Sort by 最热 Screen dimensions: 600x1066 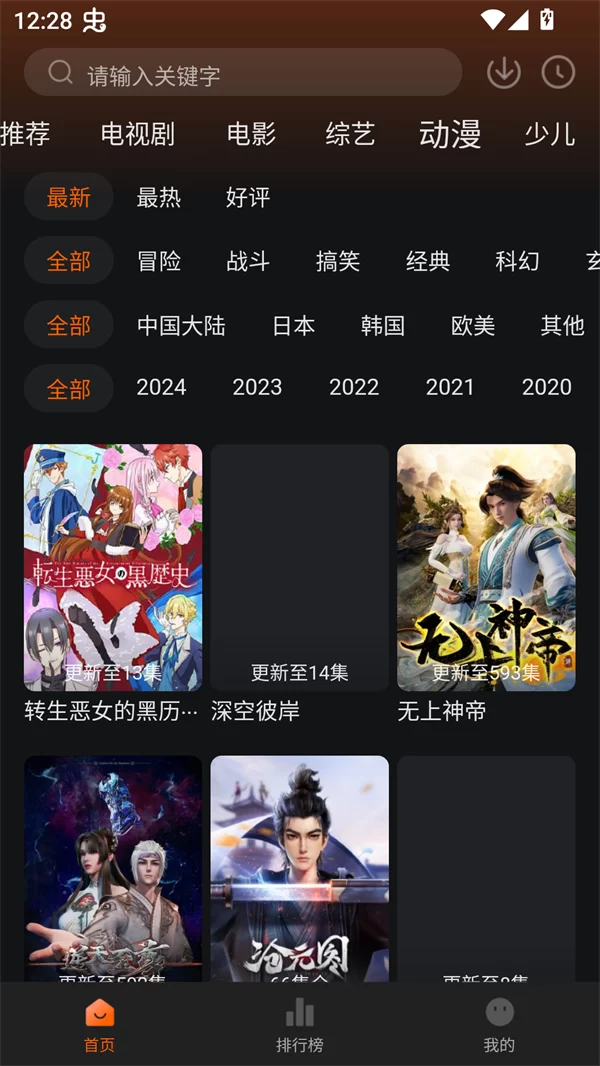pos(159,197)
